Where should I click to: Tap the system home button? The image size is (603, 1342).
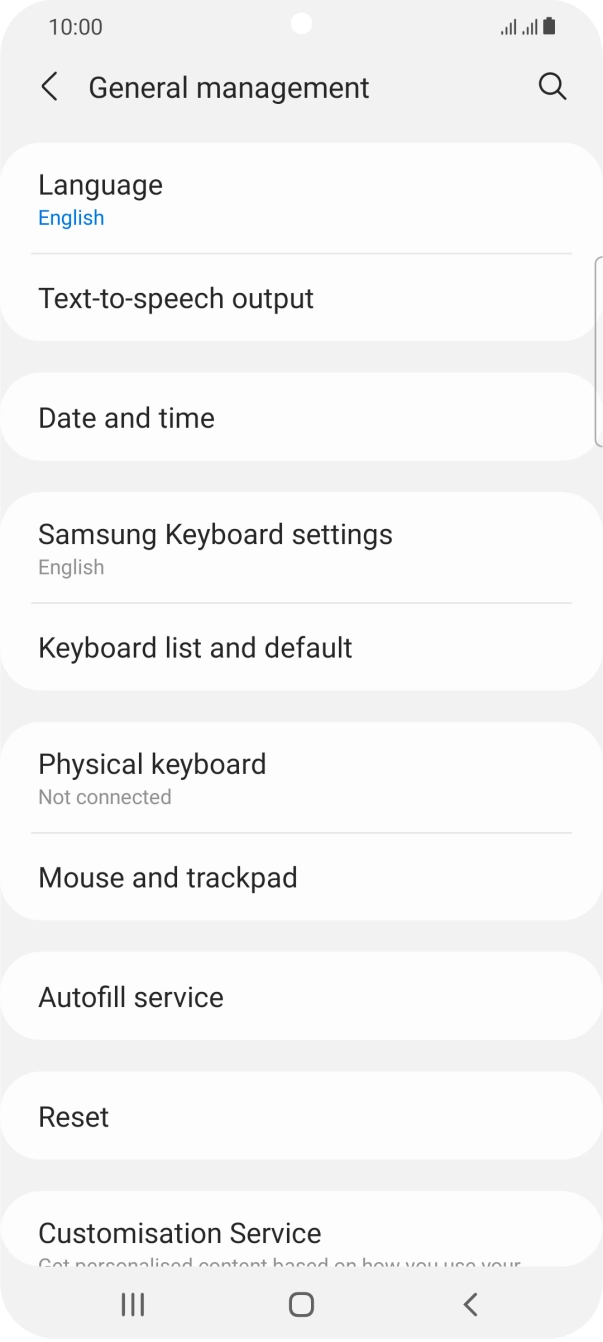[301, 1304]
